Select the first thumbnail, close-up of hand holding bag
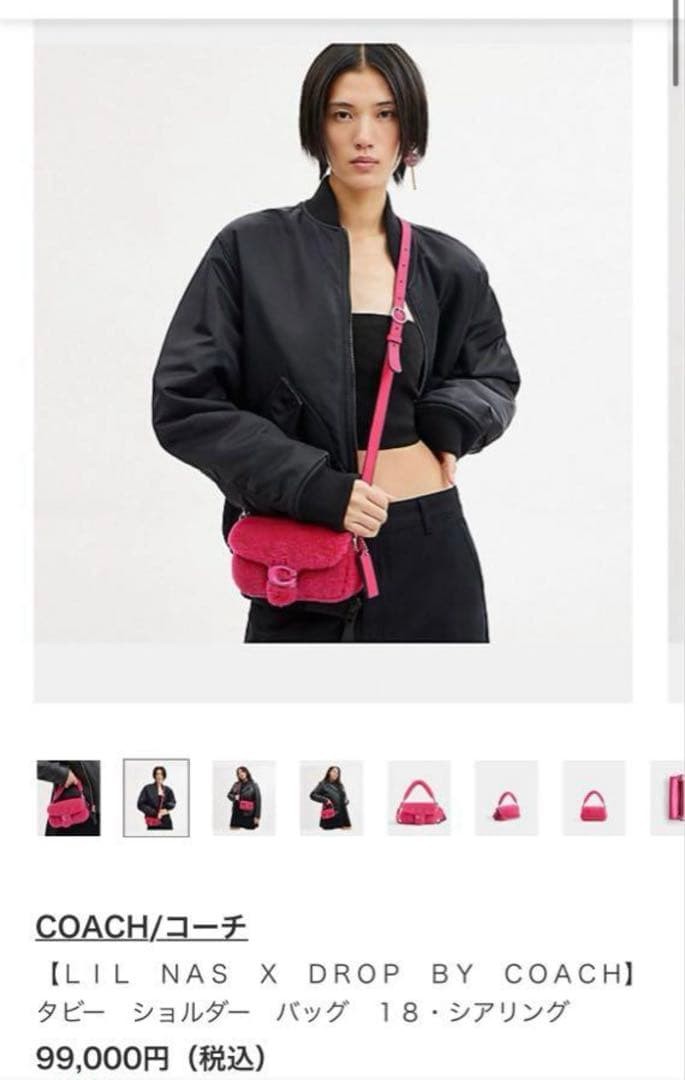Viewport: 685px width, 1080px height. click(x=68, y=797)
